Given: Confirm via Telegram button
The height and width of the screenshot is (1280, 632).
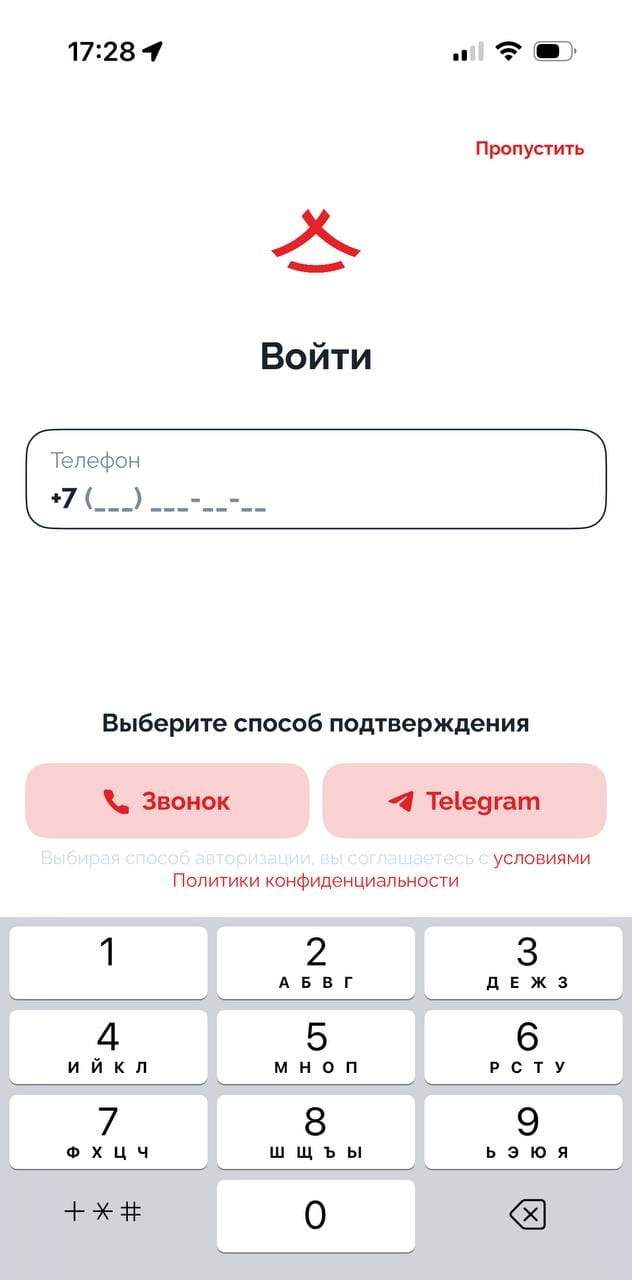Looking at the screenshot, I should point(464,800).
